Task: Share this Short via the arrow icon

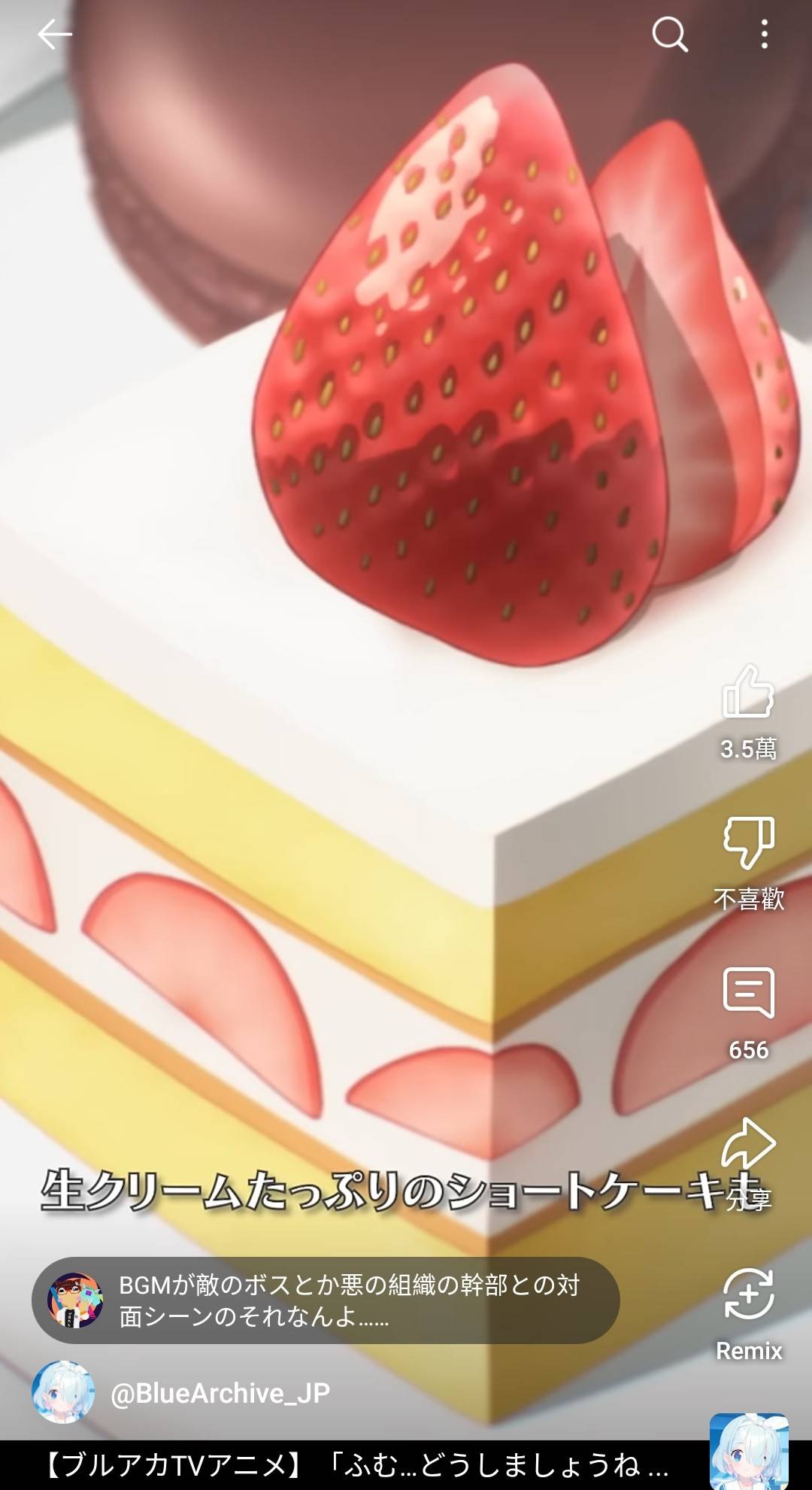Action: point(748,1143)
